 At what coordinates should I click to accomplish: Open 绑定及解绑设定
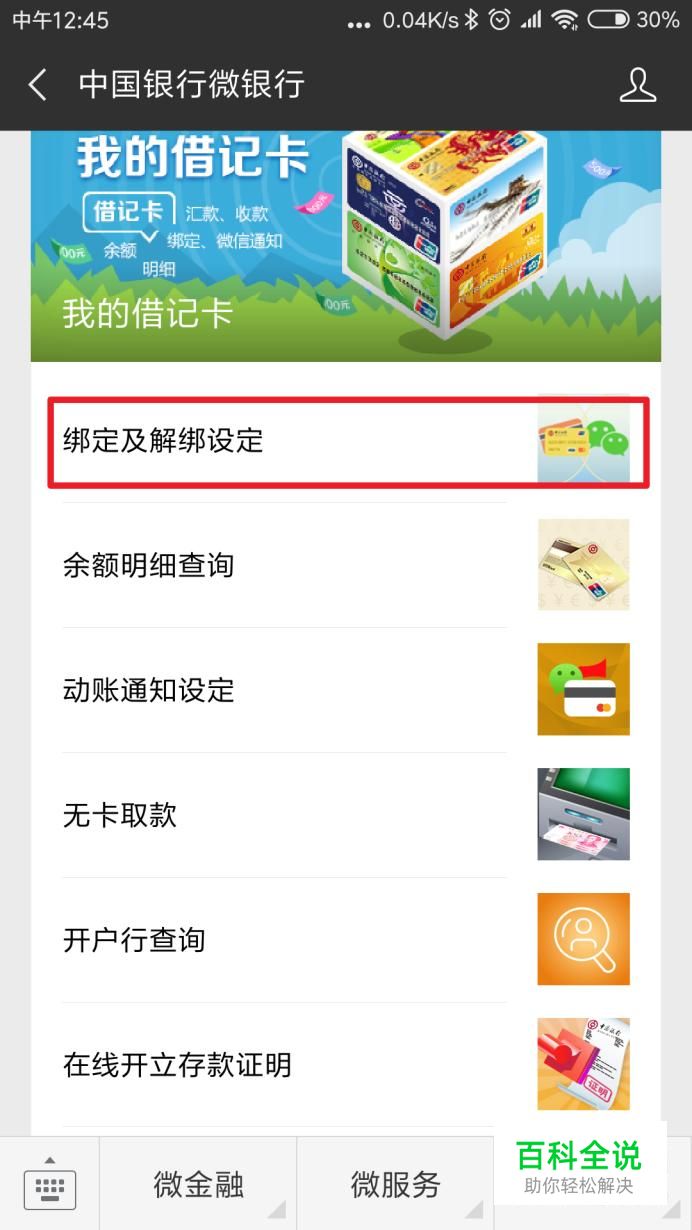(348, 441)
